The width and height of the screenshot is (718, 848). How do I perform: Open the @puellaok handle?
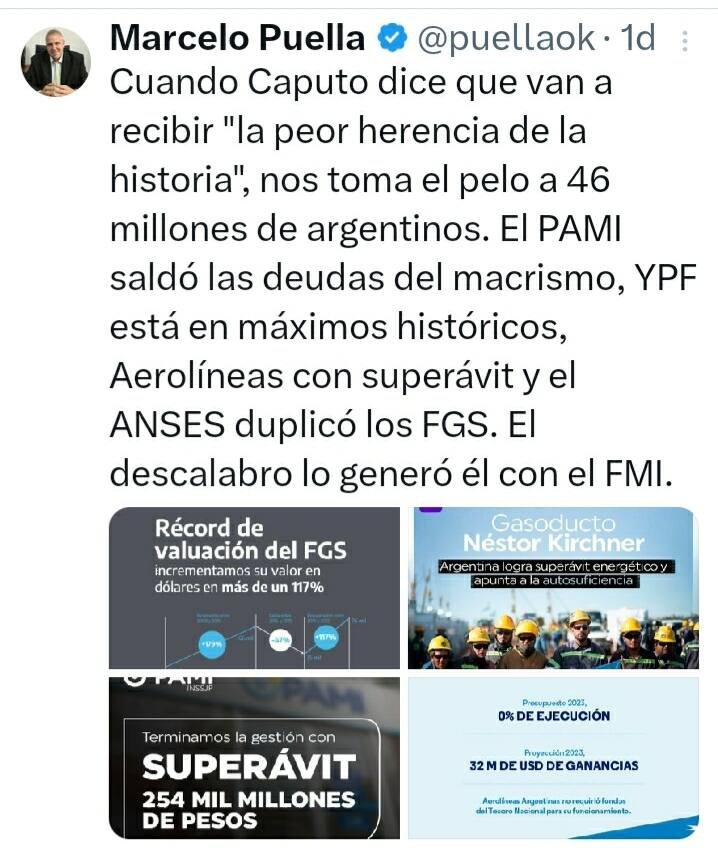pyautogui.click(x=506, y=39)
